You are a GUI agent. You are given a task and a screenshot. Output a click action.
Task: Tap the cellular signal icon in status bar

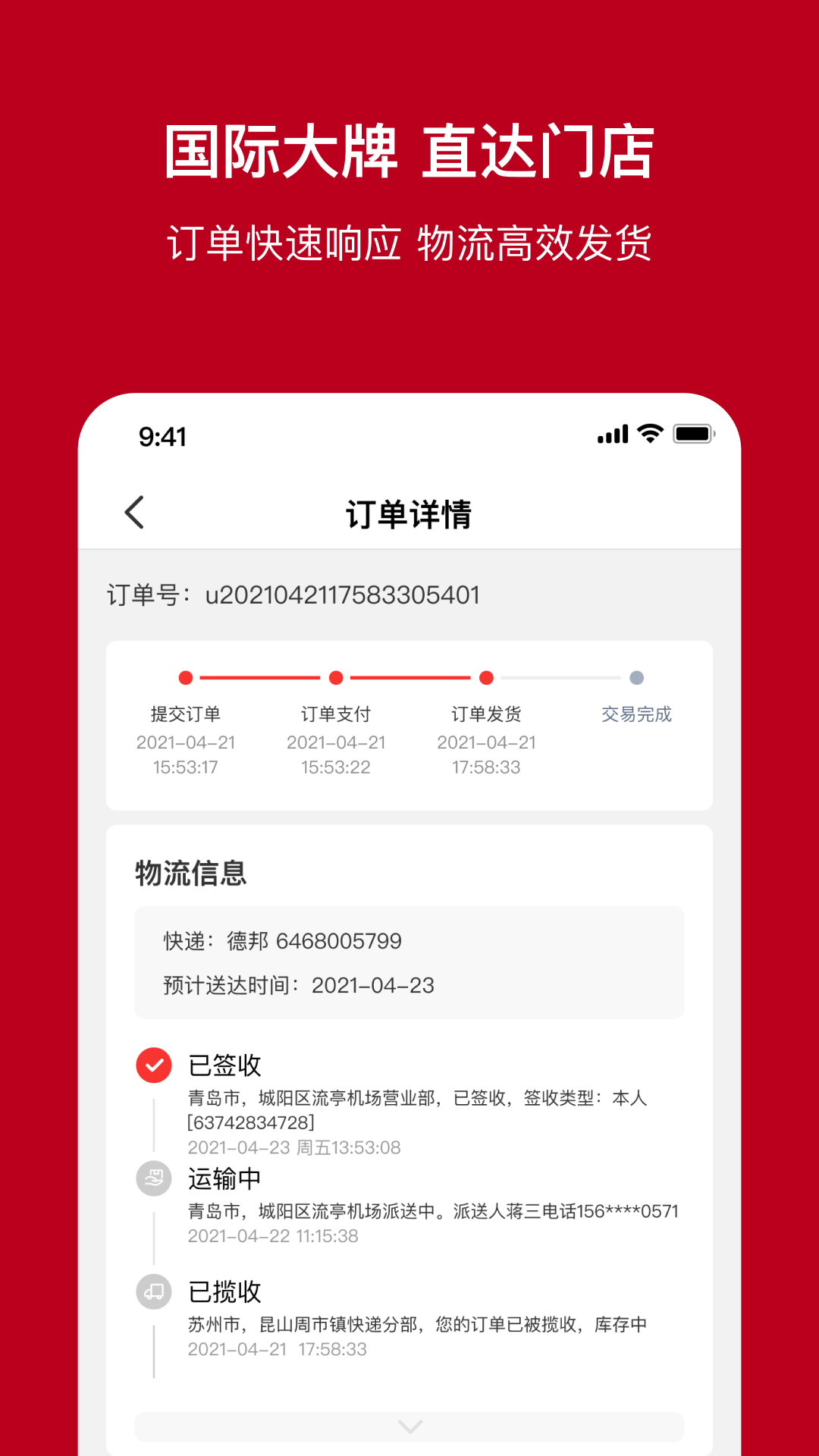tap(611, 434)
